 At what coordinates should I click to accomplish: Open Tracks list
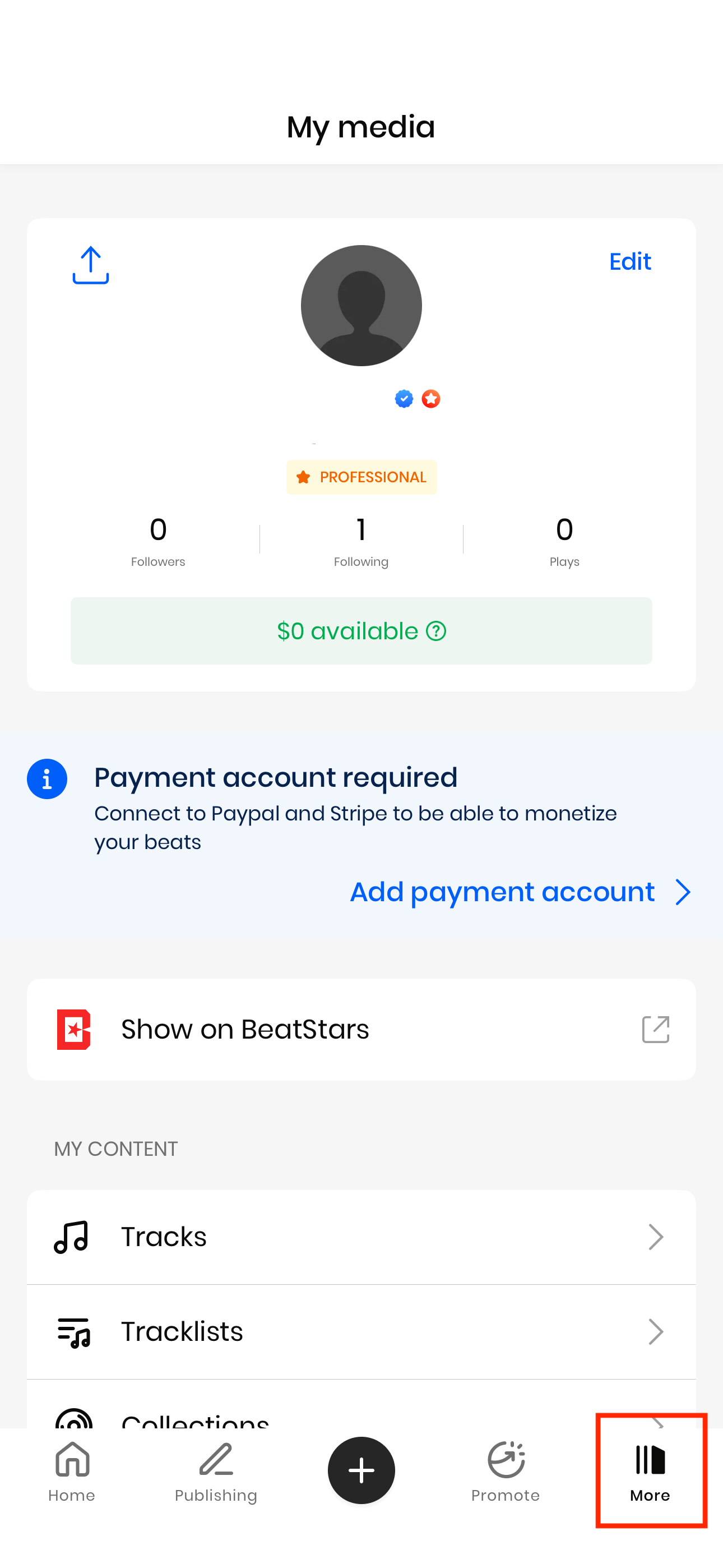point(361,1237)
